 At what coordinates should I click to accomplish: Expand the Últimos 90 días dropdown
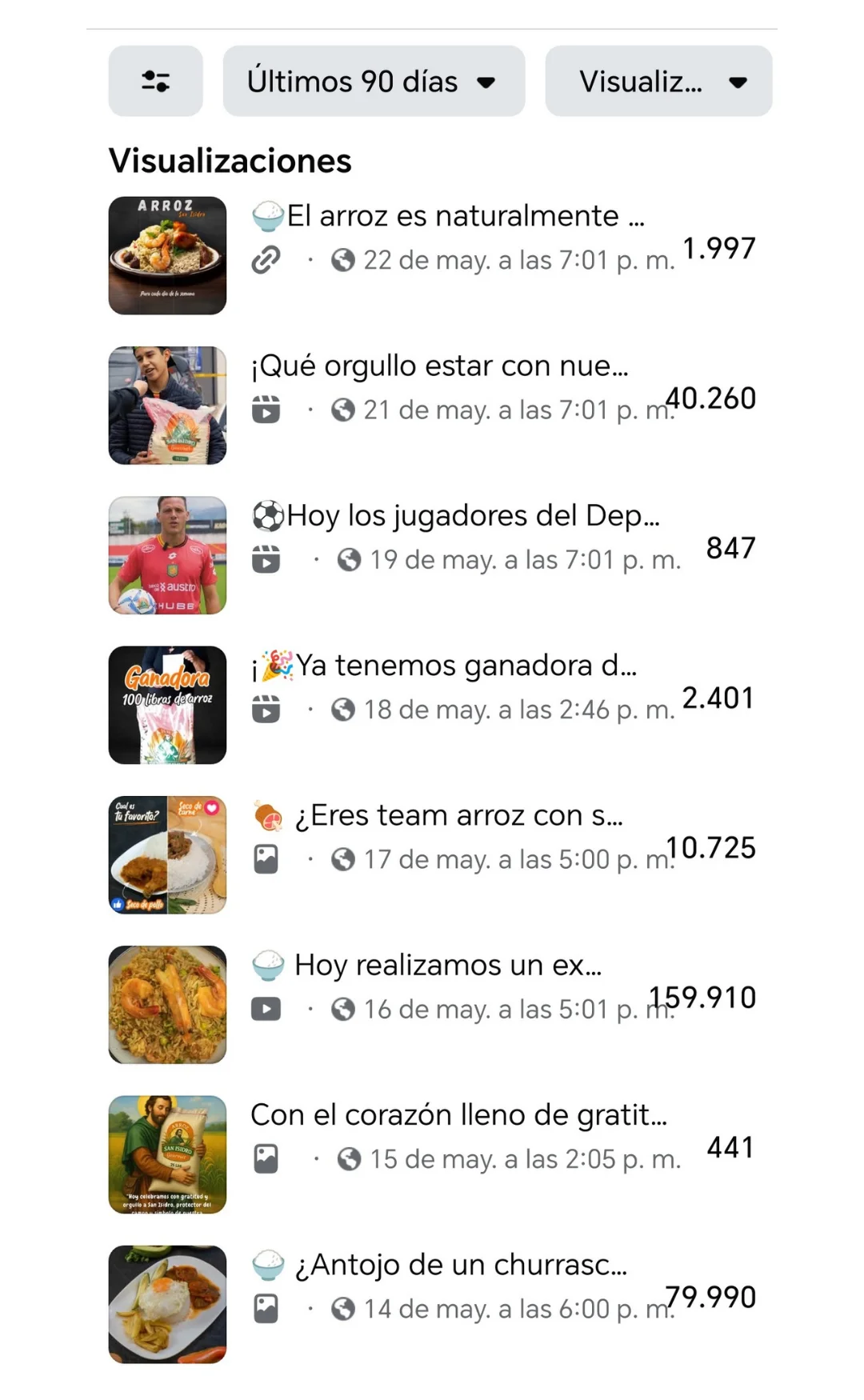coord(374,81)
